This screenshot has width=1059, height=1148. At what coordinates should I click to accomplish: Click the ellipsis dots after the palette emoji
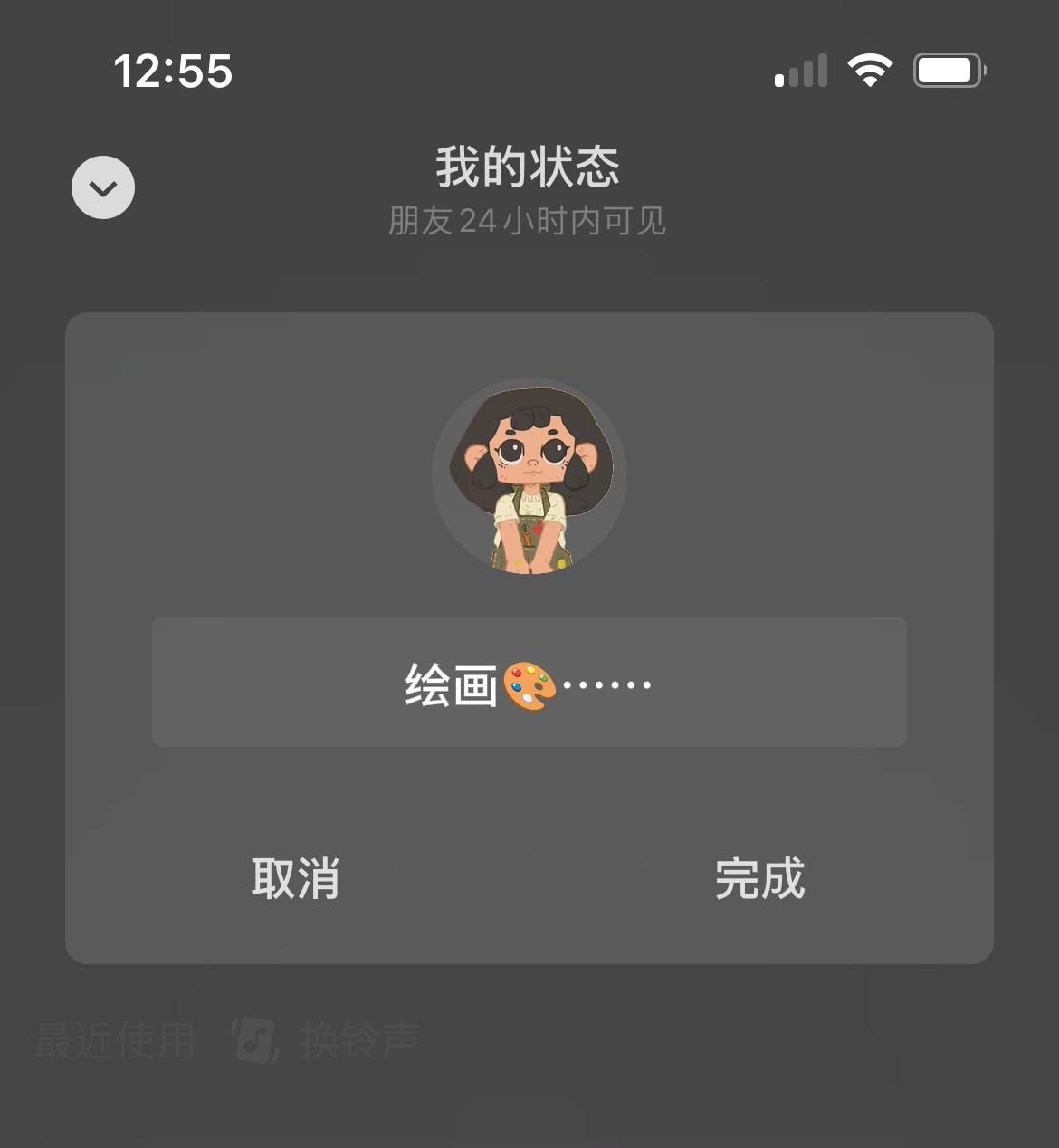pyautogui.click(x=605, y=685)
